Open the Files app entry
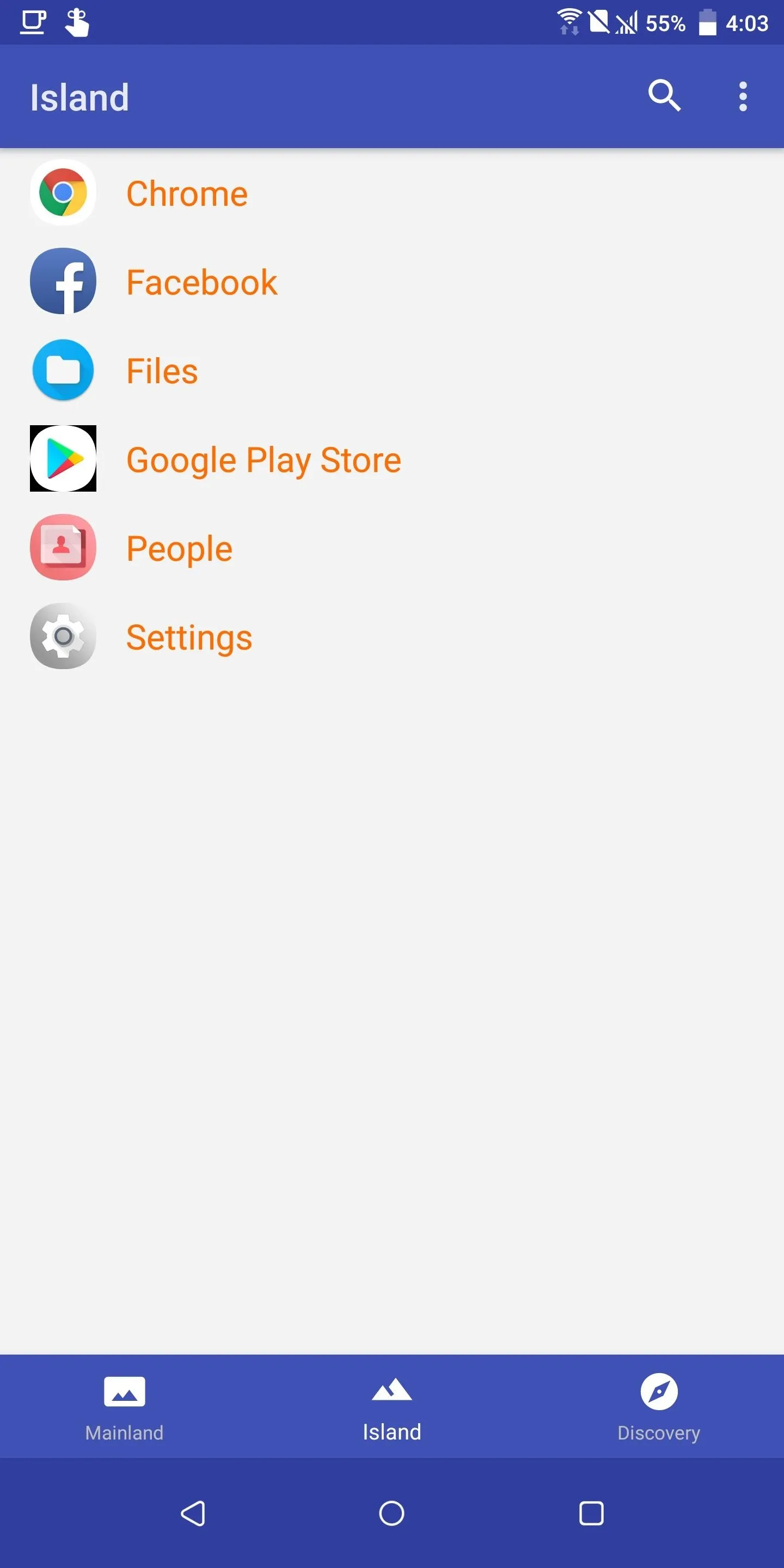Viewport: 784px width, 1568px height. click(x=392, y=371)
